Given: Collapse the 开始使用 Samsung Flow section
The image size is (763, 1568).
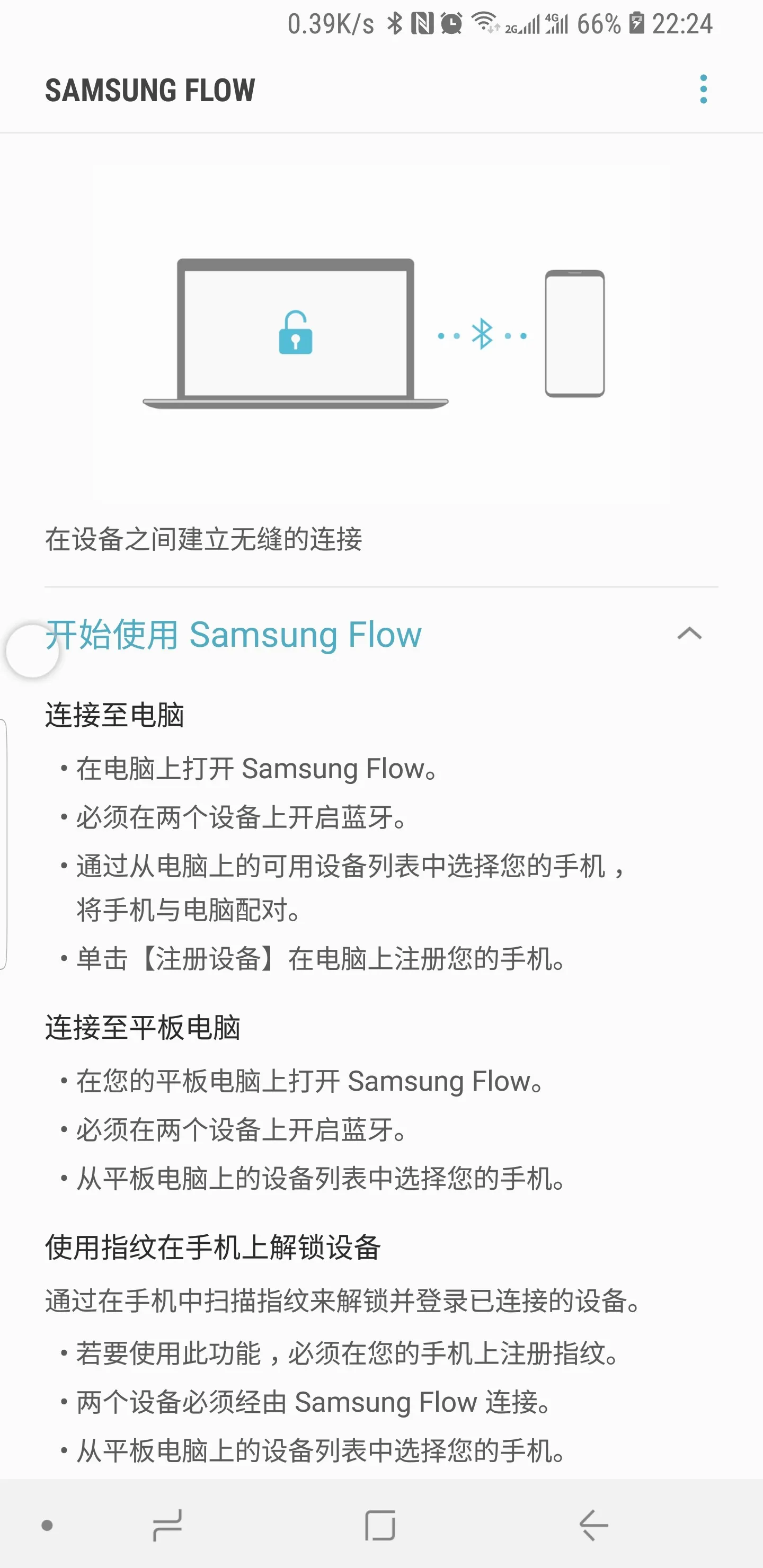Looking at the screenshot, I should pyautogui.click(x=689, y=634).
